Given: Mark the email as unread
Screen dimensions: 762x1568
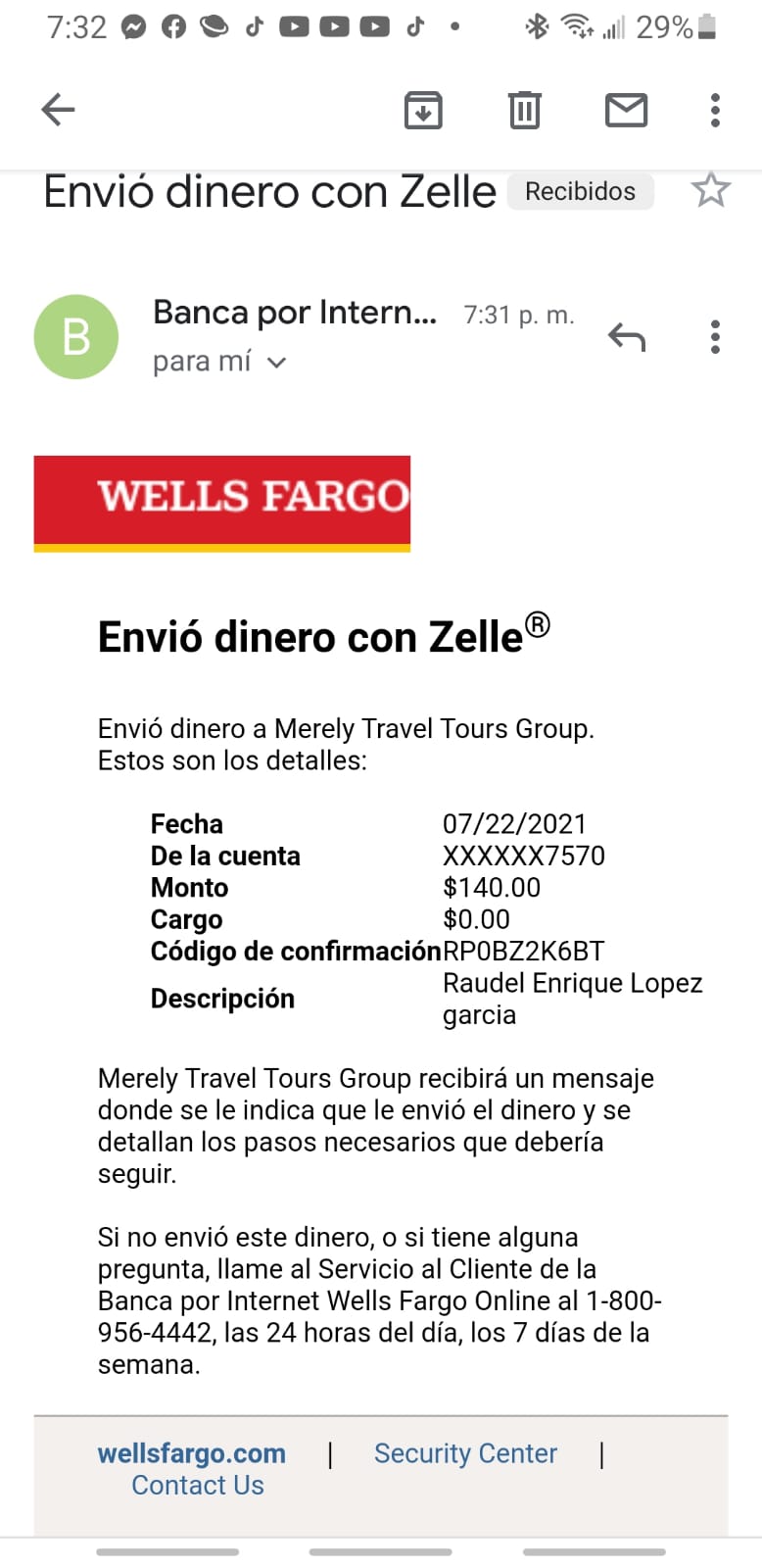Looking at the screenshot, I should 626,110.
